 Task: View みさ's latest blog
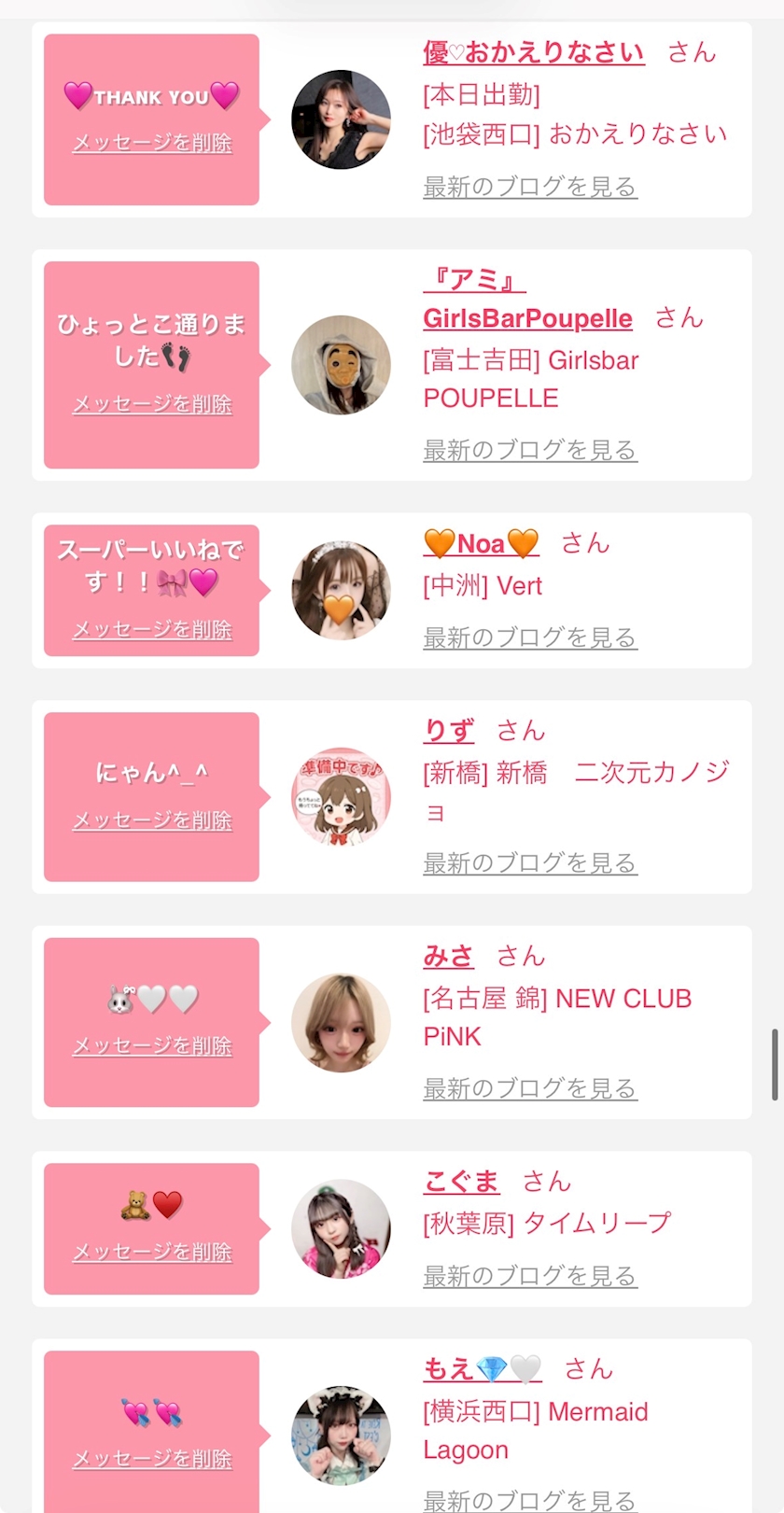click(529, 1088)
